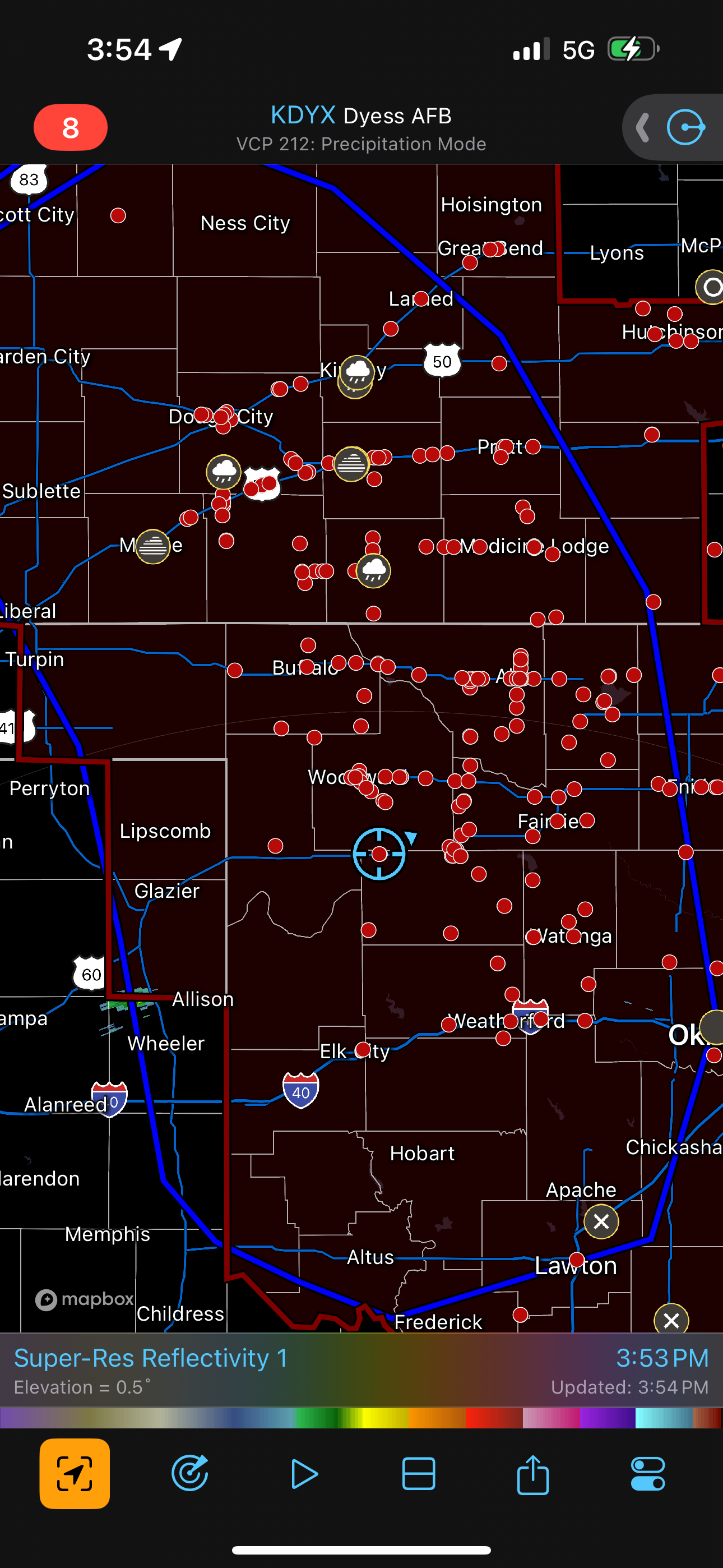
Task: Play the radar animation loop
Action: coord(304,1474)
